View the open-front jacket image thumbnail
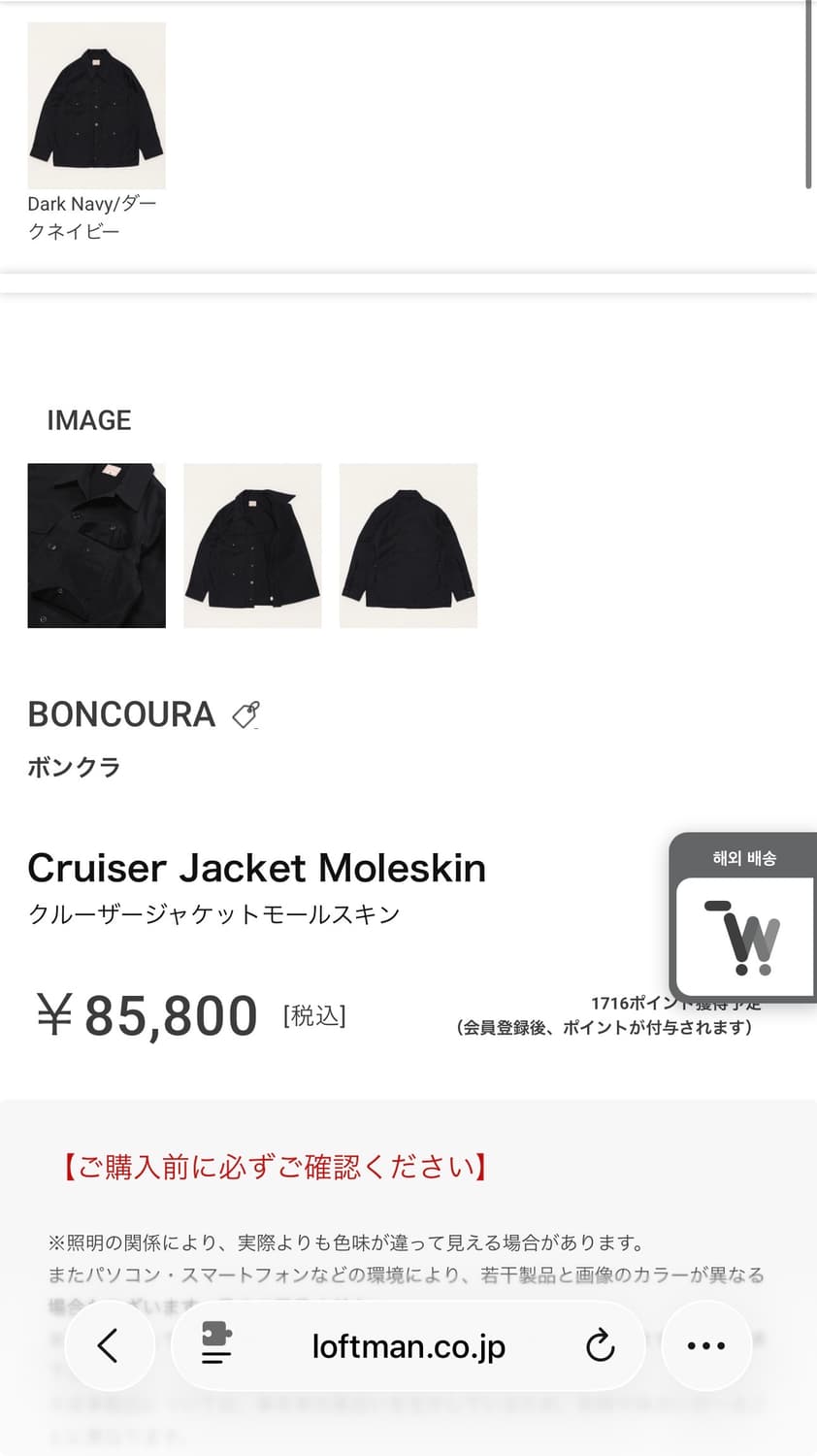The width and height of the screenshot is (817, 1456). click(x=252, y=545)
